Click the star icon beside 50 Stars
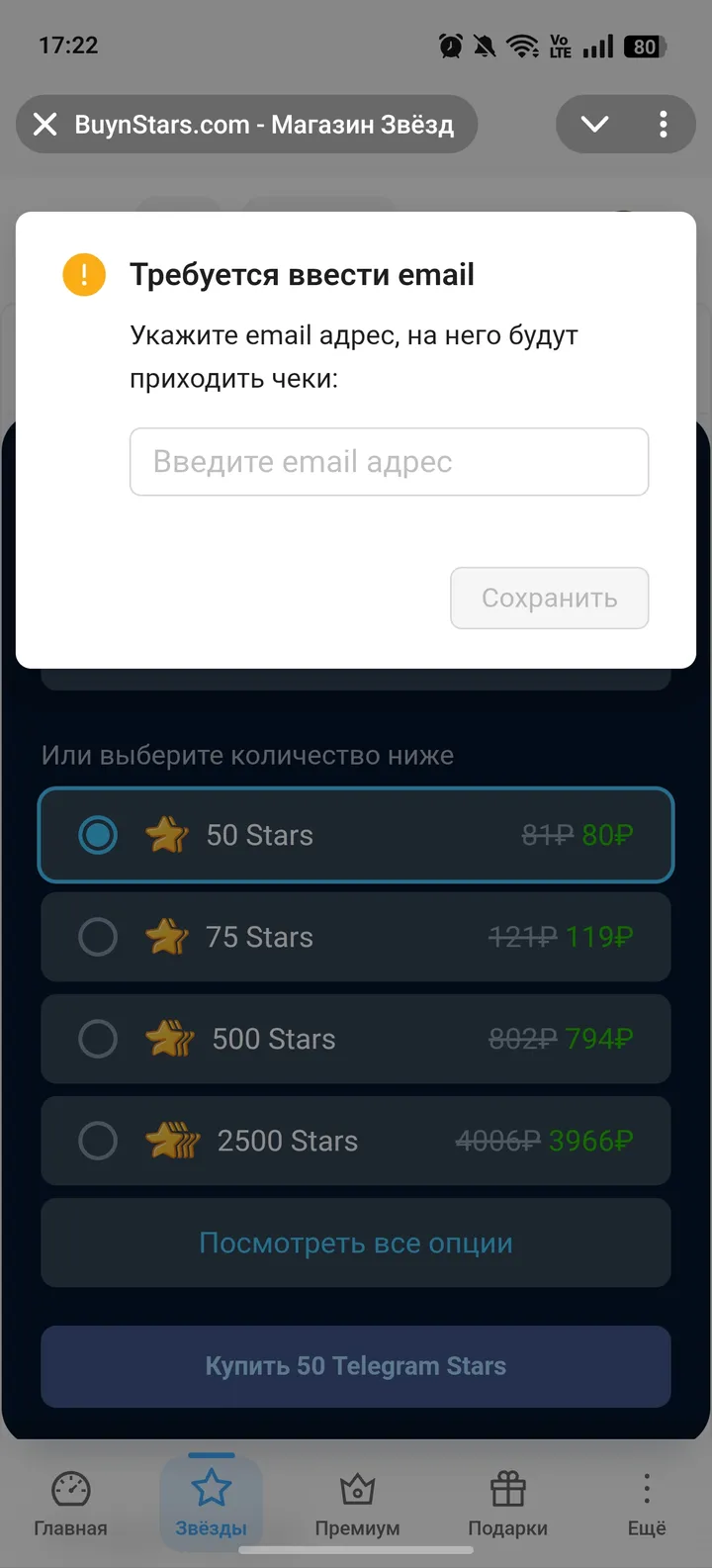This screenshot has width=712, height=1568. tap(165, 835)
